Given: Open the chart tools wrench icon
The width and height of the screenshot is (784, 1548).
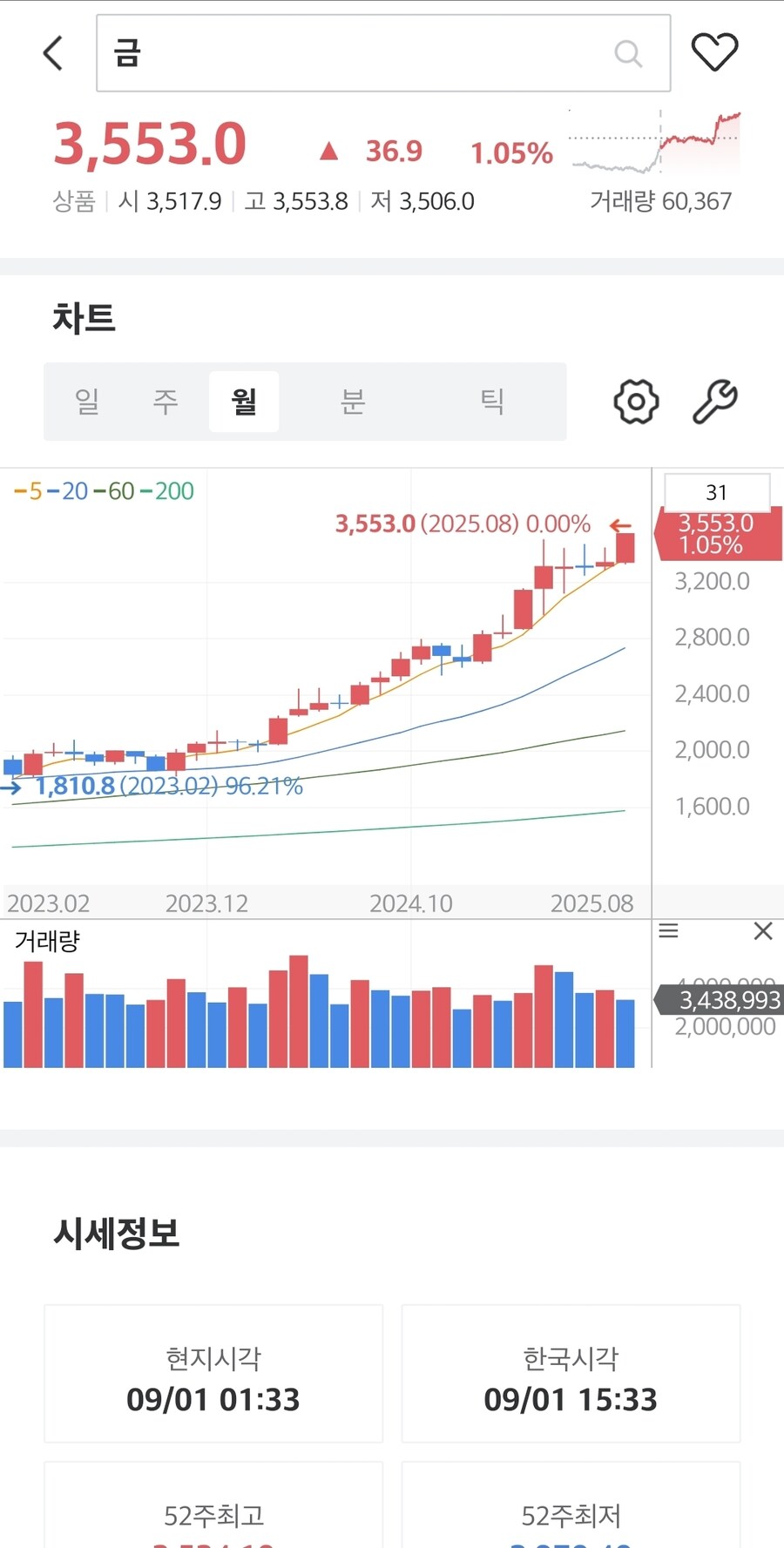Looking at the screenshot, I should coord(714,402).
